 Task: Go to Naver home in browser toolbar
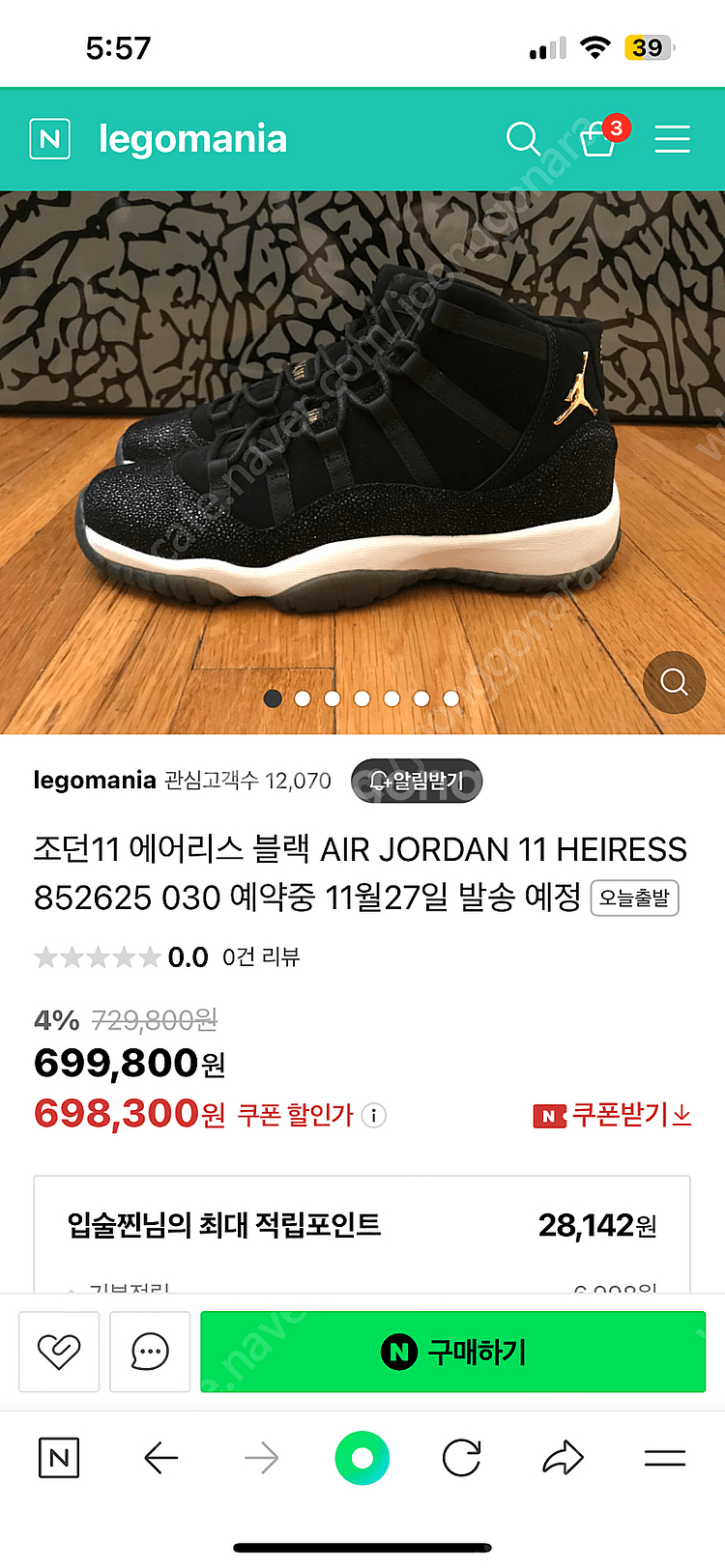[59, 1458]
